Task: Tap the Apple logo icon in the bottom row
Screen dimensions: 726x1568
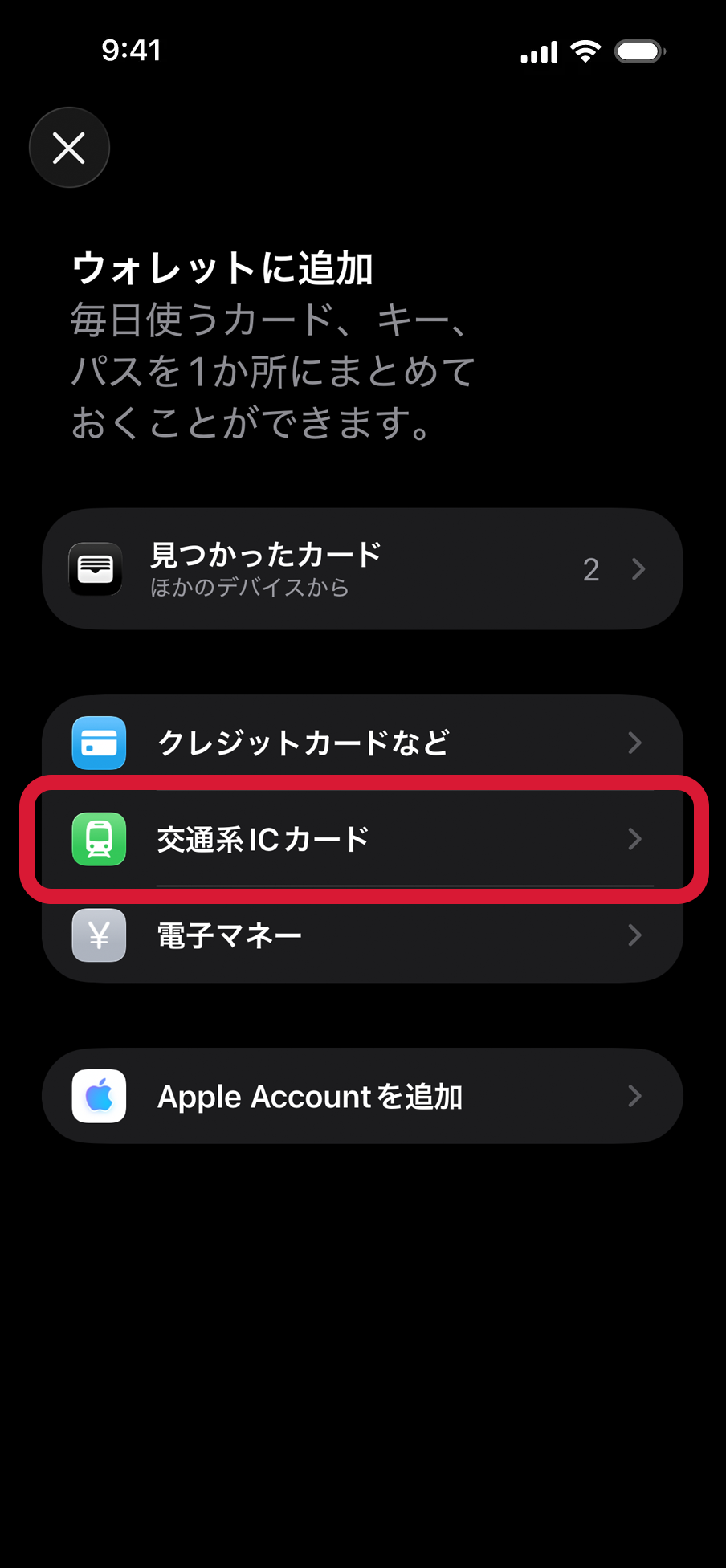Action: [x=98, y=1096]
